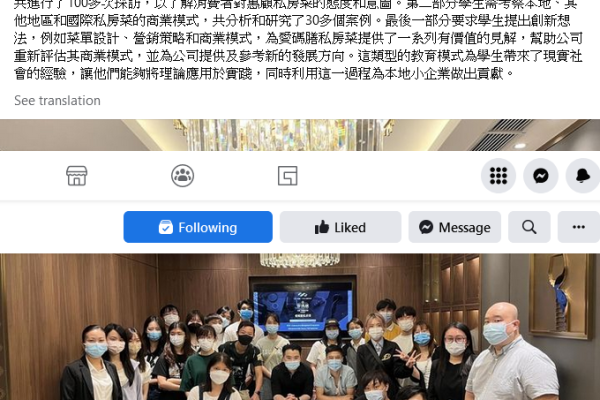The image size is (600, 400).
Task: Tap See translation under the post
Action: pyautogui.click(x=57, y=101)
